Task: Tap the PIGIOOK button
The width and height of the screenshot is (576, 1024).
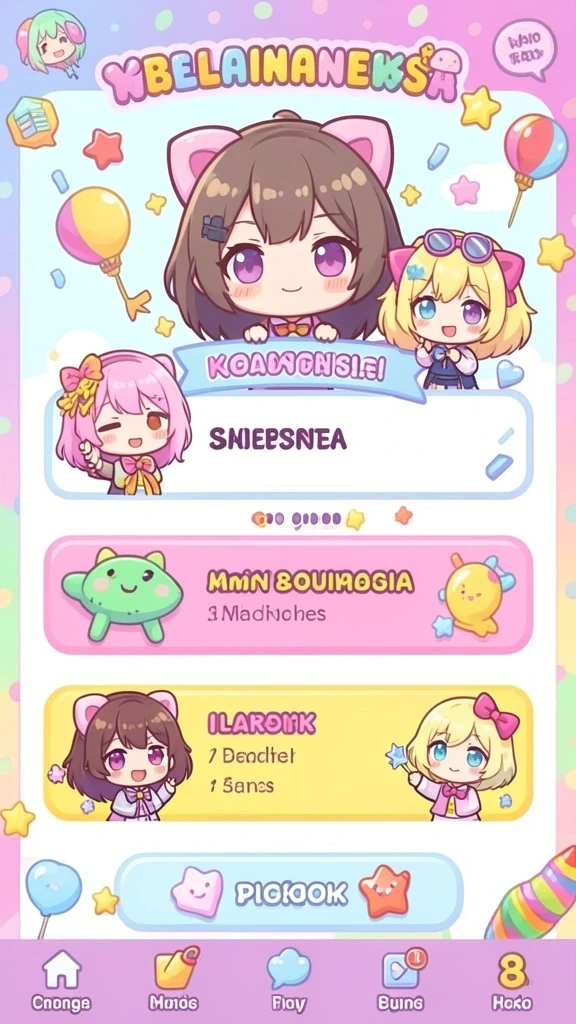Action: [x=289, y=893]
